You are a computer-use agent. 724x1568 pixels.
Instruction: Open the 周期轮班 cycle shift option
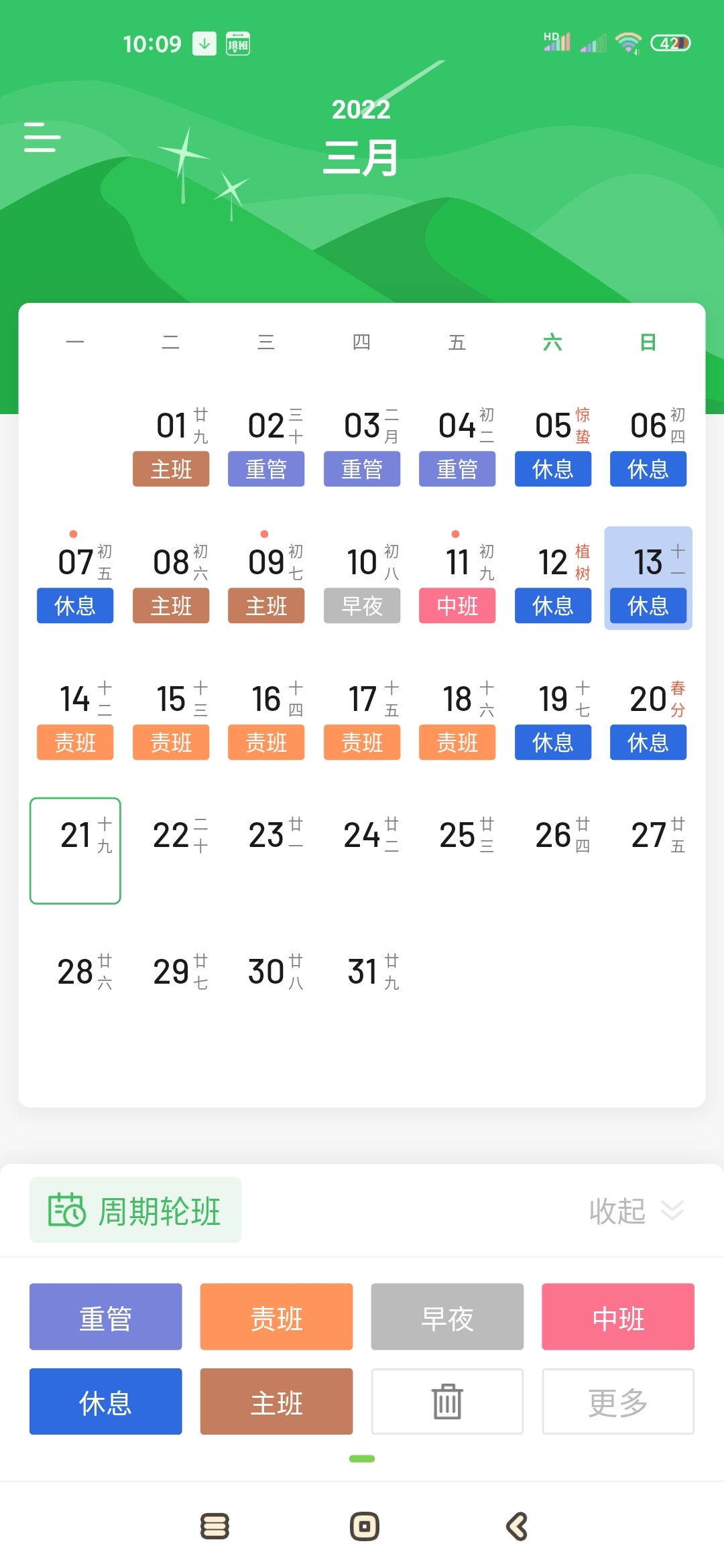coord(135,1210)
